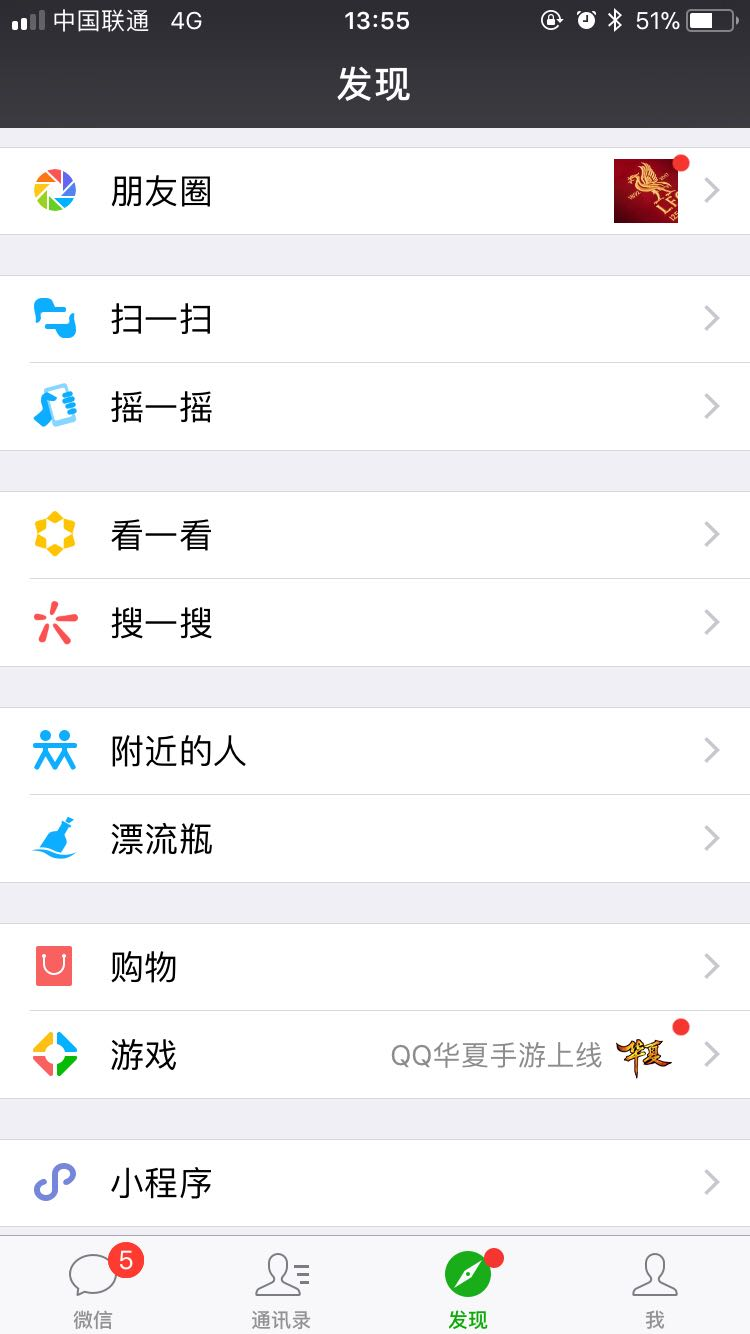Switch to the 通讯录 contacts tab

click(281, 1288)
